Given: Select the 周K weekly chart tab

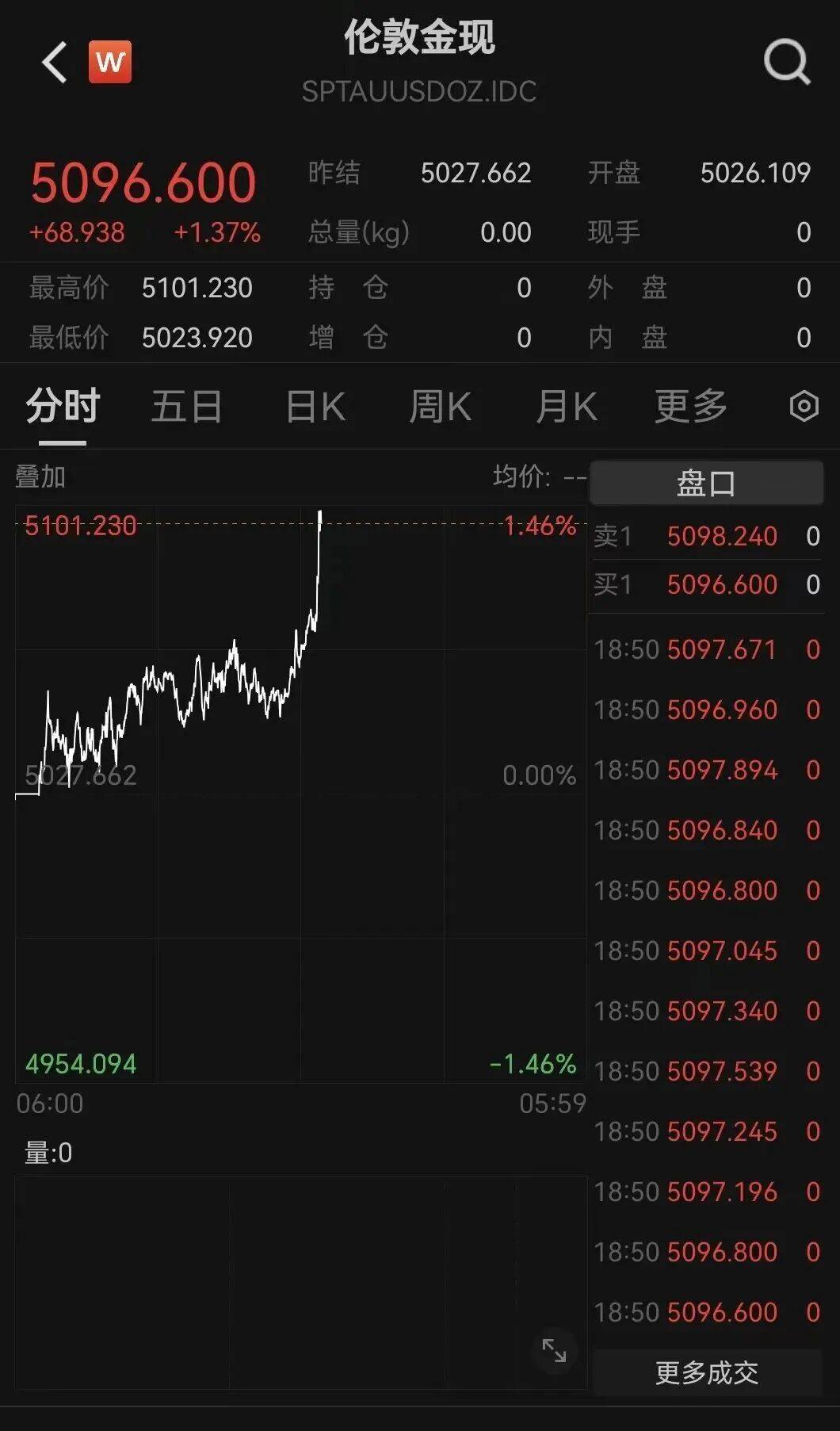Looking at the screenshot, I should coord(441,406).
